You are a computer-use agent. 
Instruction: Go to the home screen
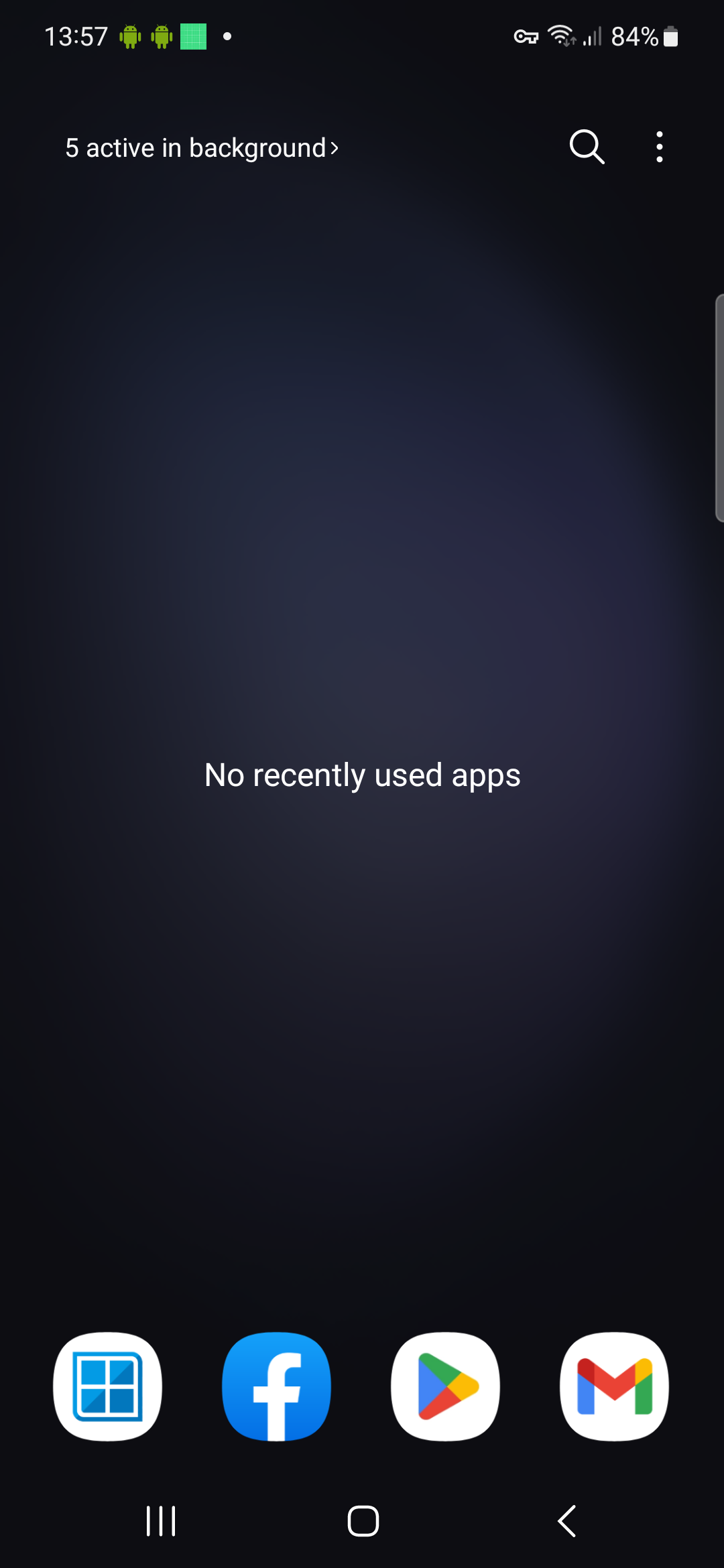(363, 1520)
